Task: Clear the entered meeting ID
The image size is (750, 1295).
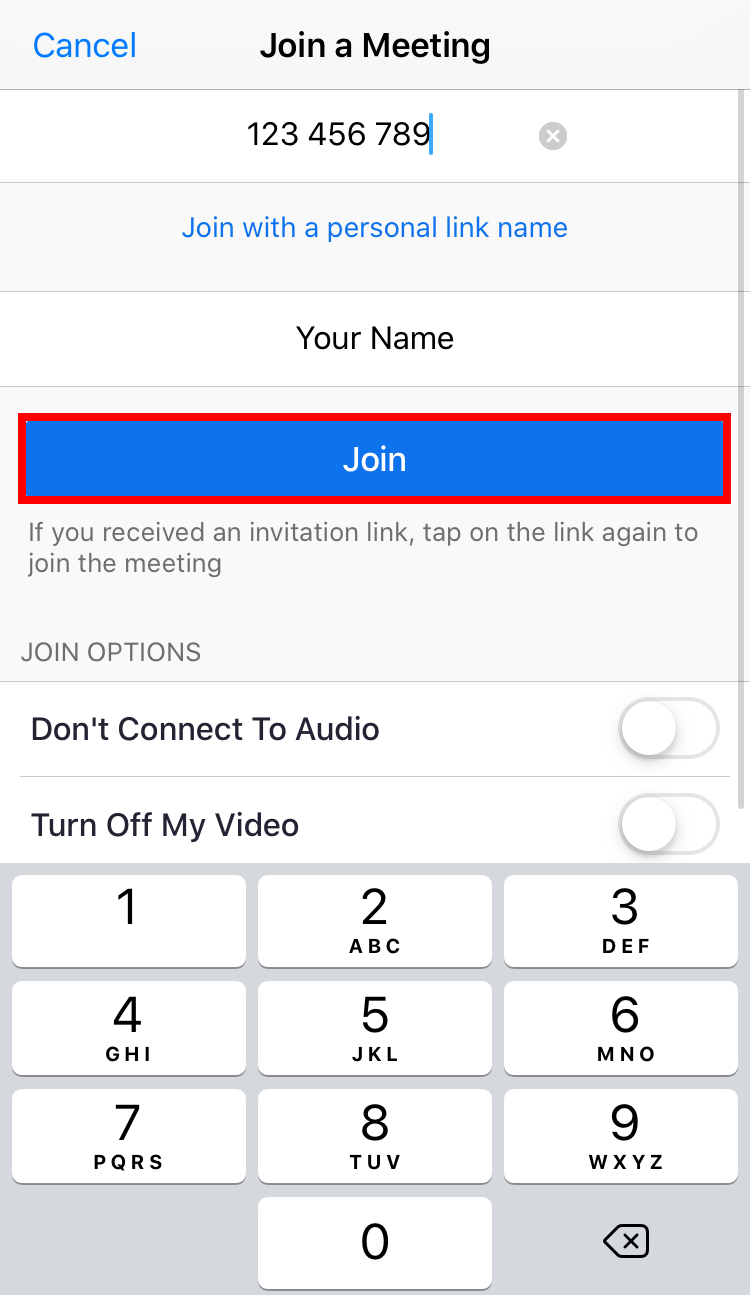Action: coord(553,136)
